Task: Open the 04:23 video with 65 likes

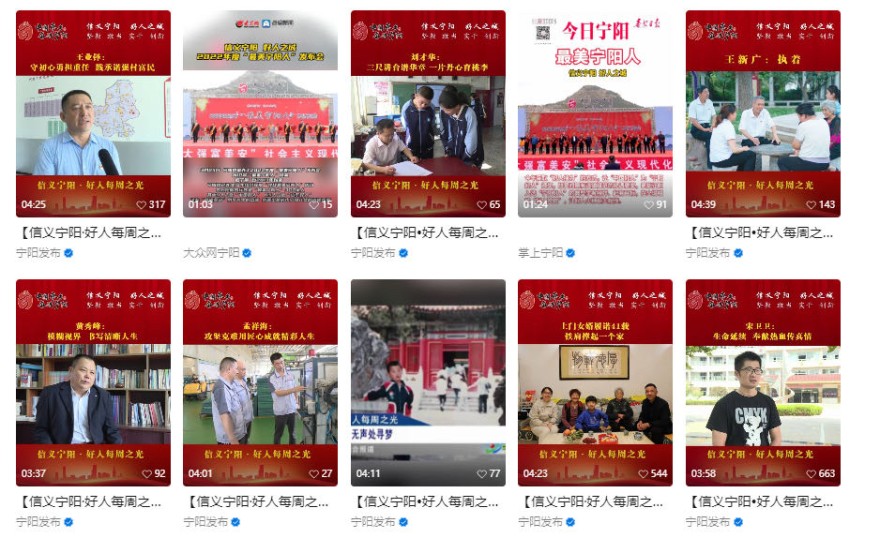Action: 428,113
